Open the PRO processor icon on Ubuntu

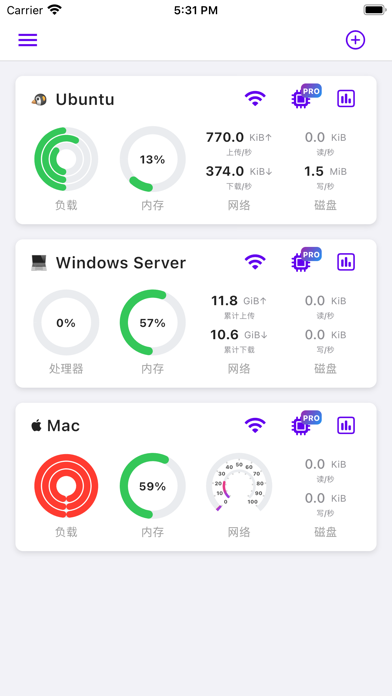305,97
